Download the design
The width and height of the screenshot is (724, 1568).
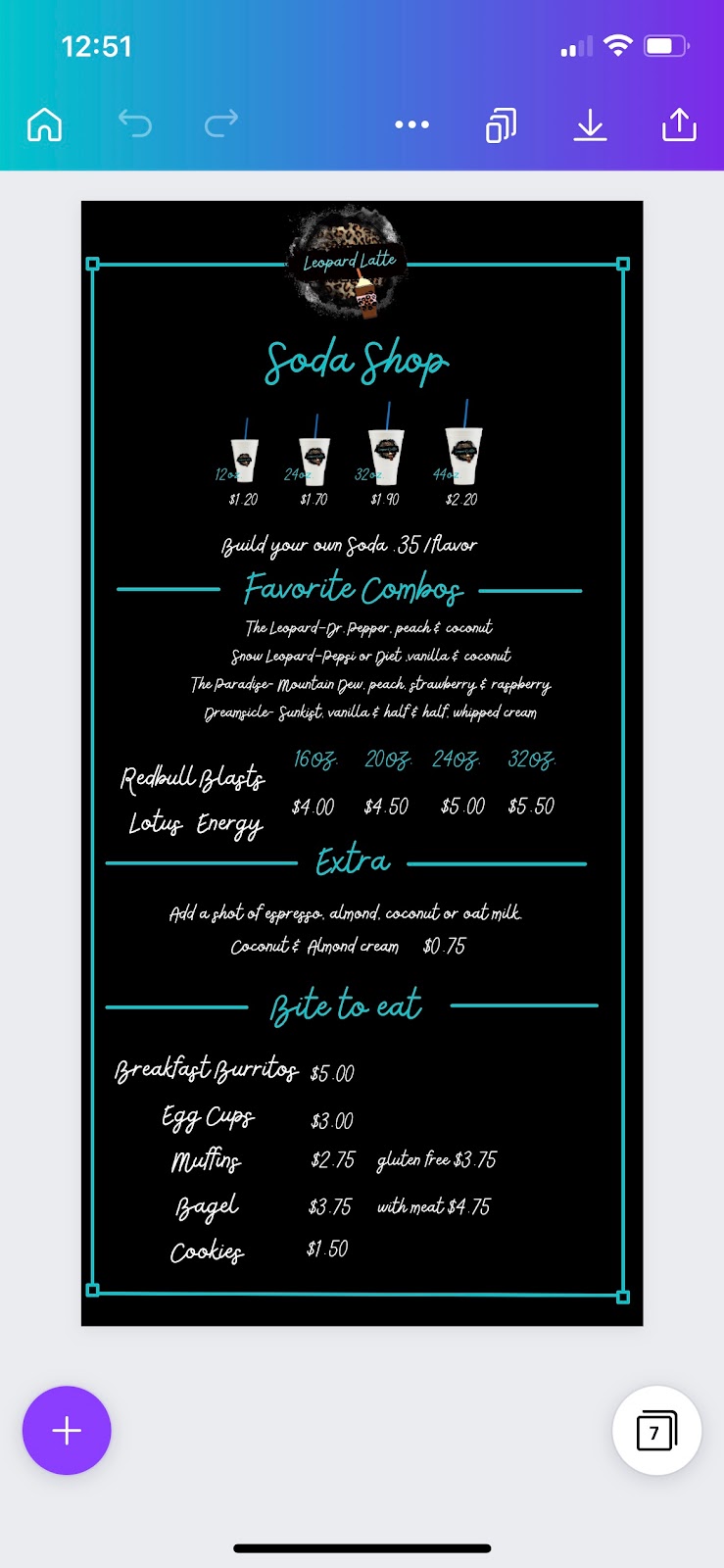pos(590,124)
